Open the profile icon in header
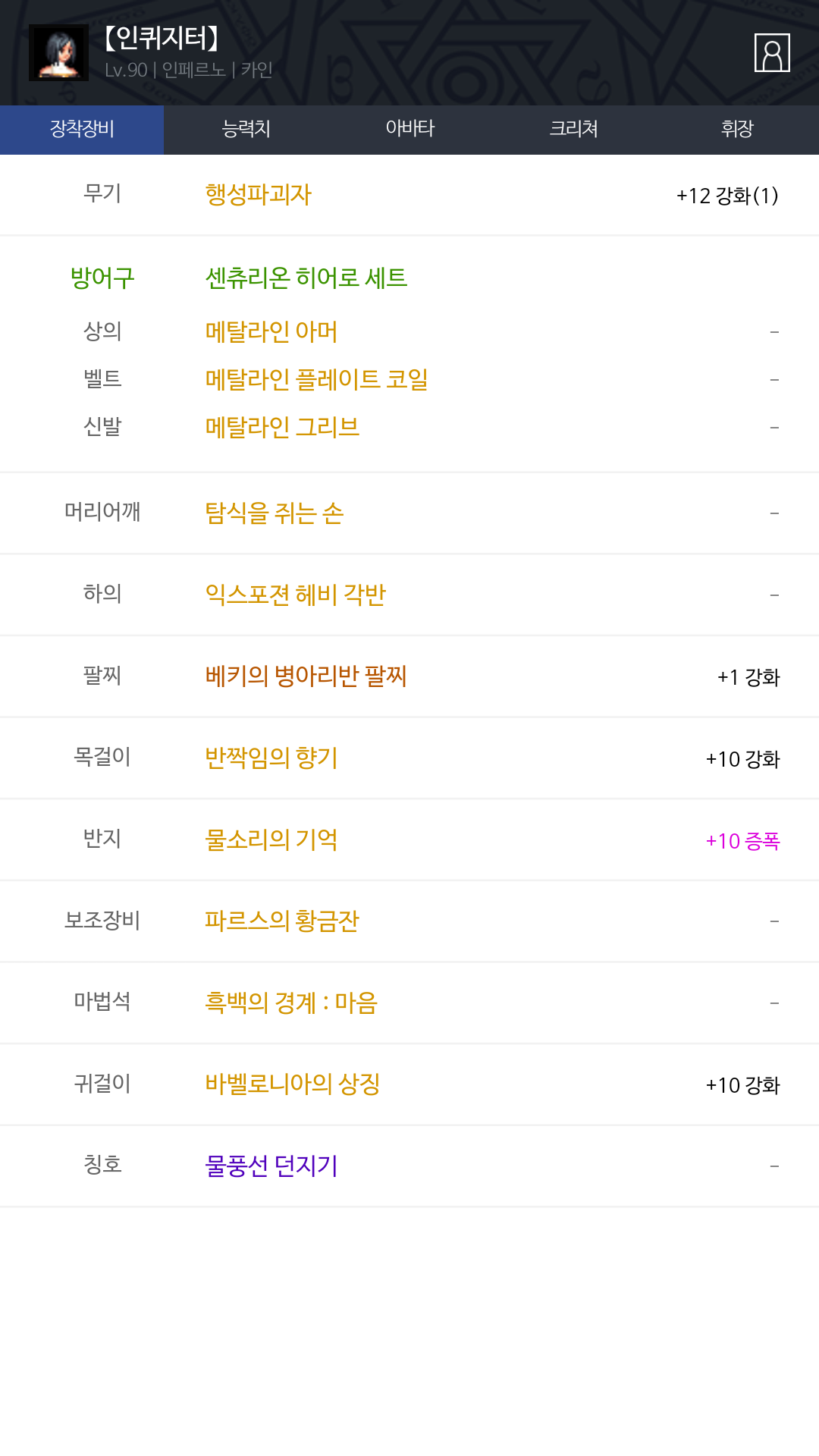 [x=772, y=52]
